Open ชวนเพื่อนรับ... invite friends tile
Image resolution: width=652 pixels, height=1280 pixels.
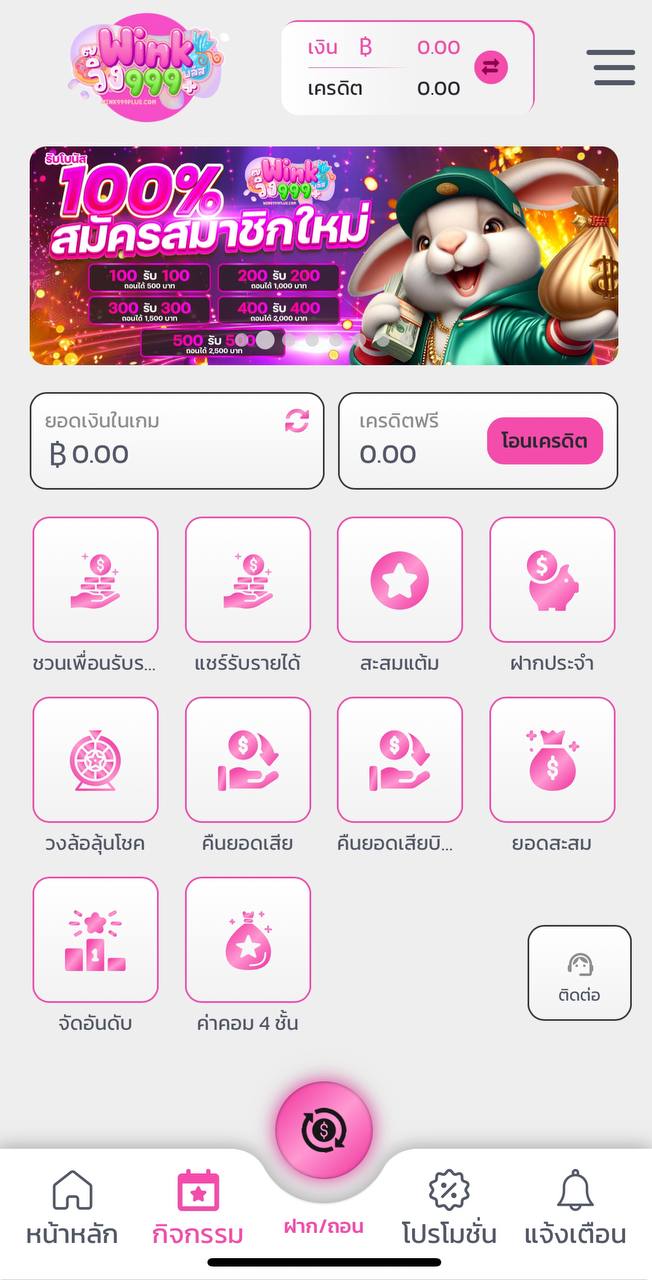point(96,579)
